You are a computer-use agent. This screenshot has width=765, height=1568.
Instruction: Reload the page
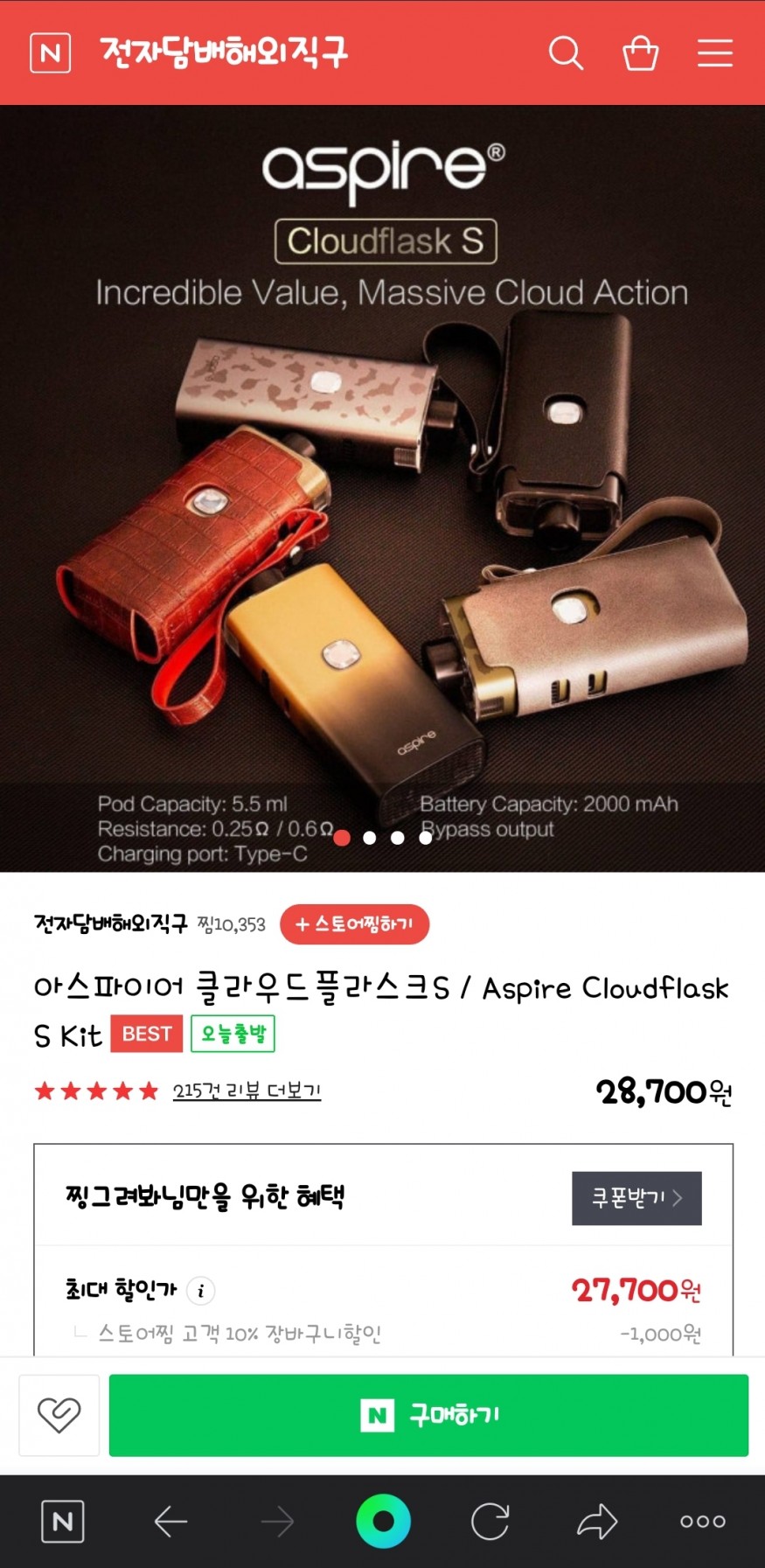[x=490, y=1522]
